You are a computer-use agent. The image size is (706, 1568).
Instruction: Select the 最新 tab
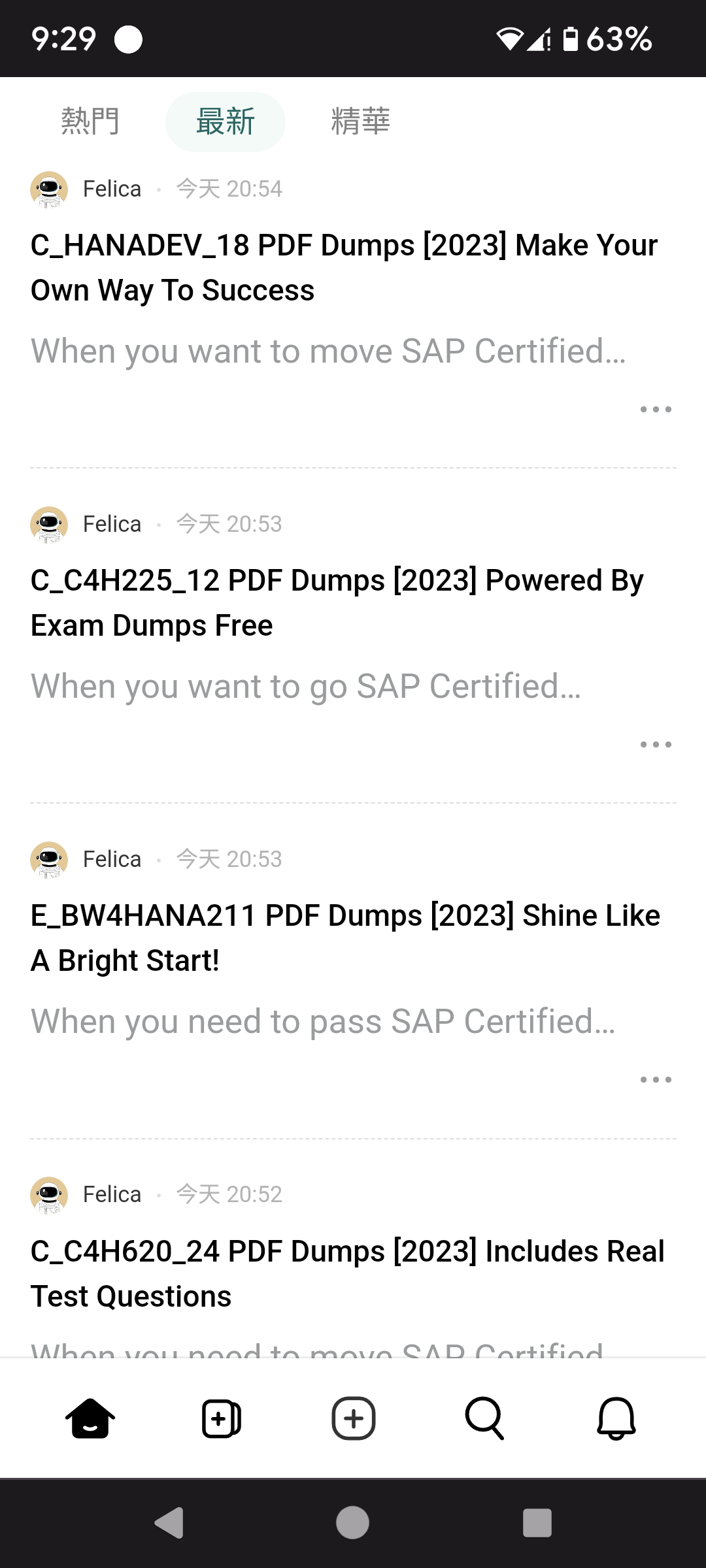[226, 122]
